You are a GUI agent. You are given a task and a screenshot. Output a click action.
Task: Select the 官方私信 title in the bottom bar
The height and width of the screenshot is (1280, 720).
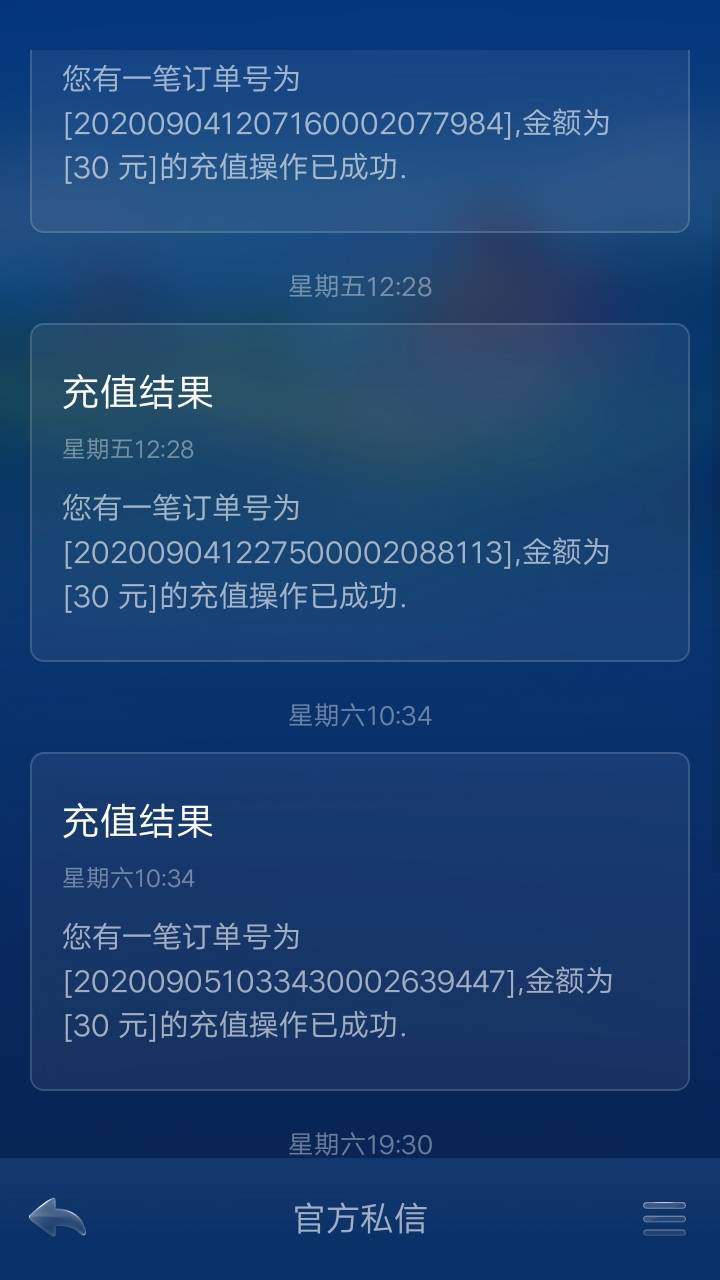360,1216
